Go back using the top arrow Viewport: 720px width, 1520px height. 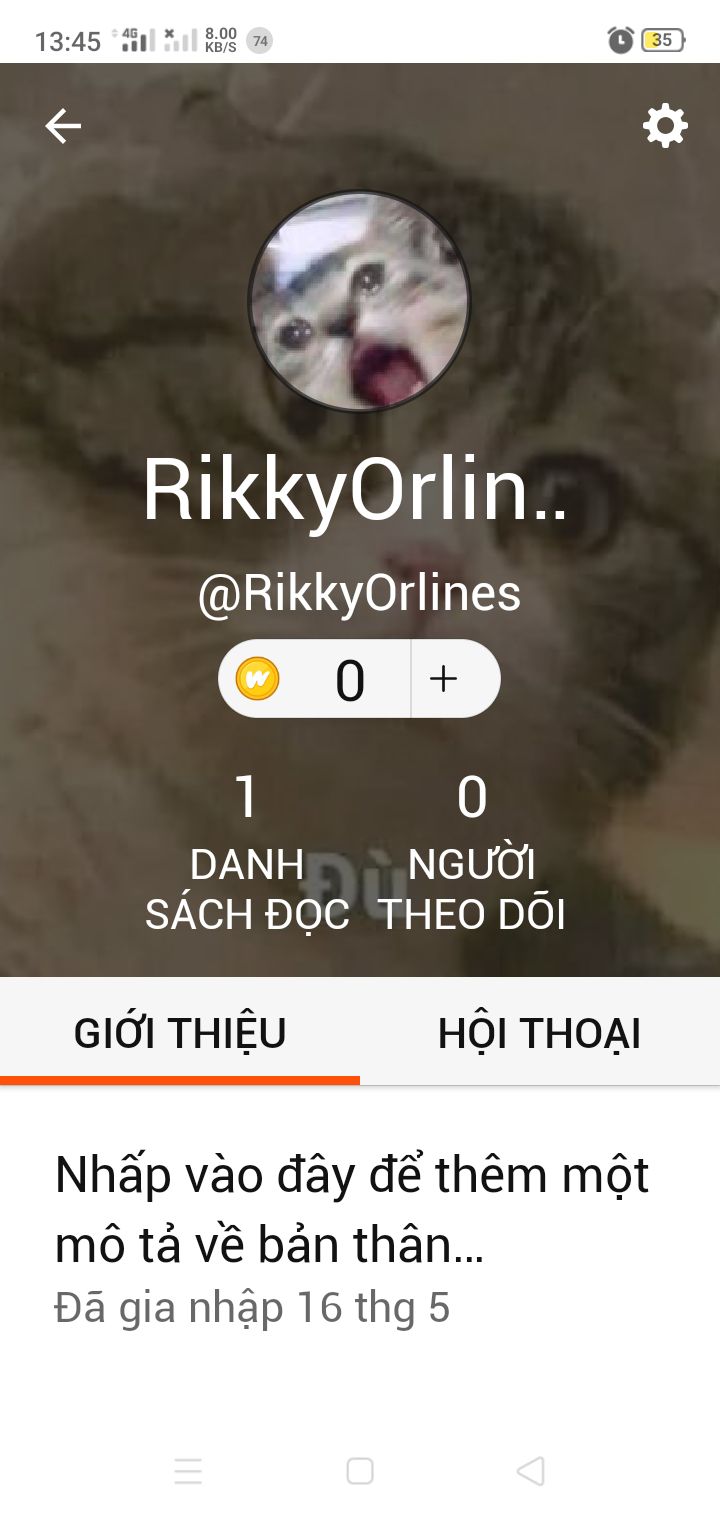click(x=63, y=127)
